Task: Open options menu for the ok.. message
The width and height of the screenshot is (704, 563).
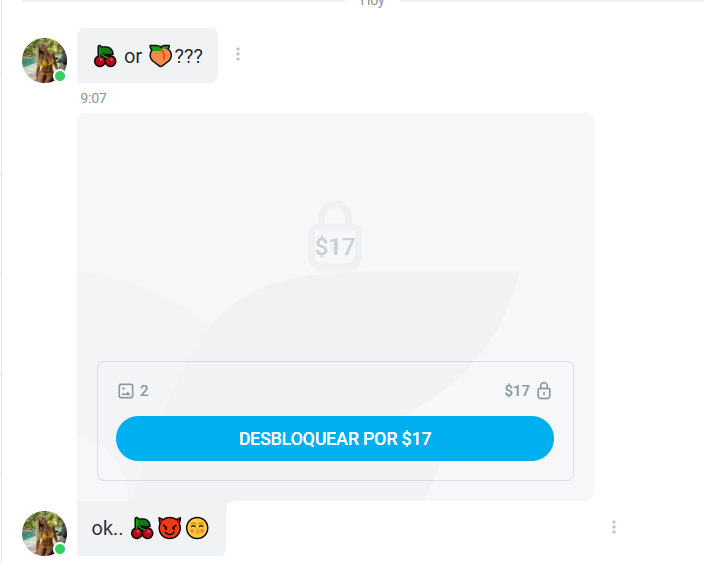Action: click(613, 527)
